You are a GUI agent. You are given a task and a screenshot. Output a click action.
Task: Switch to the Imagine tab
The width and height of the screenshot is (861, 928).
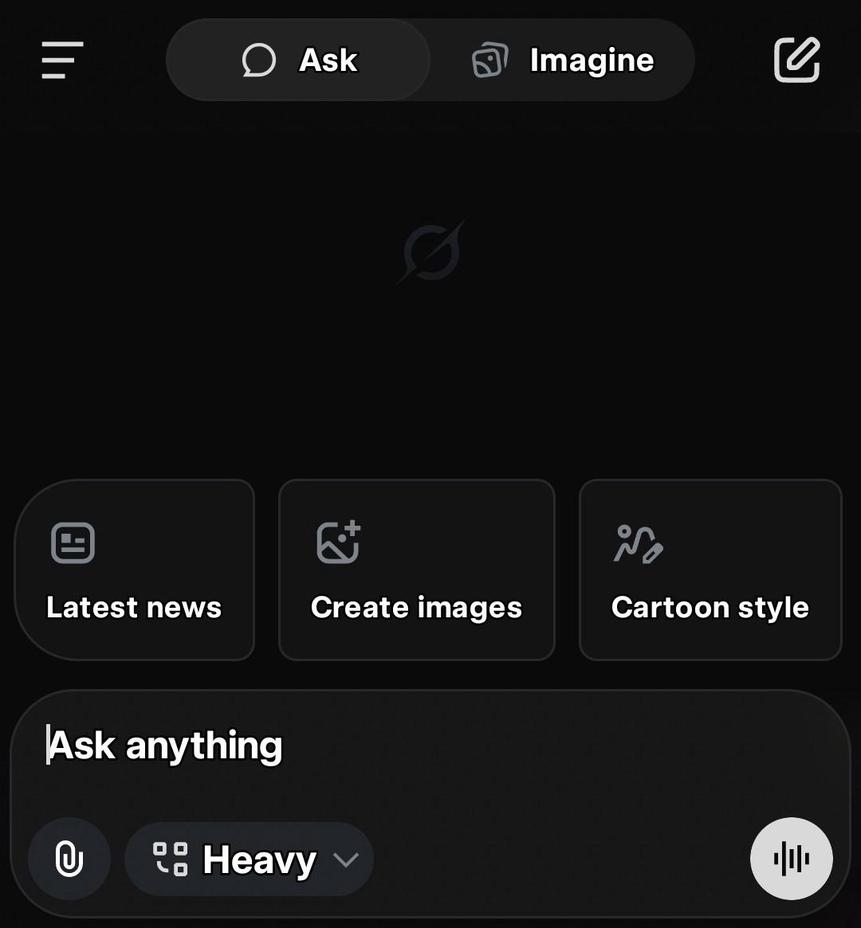pyautogui.click(x=560, y=60)
